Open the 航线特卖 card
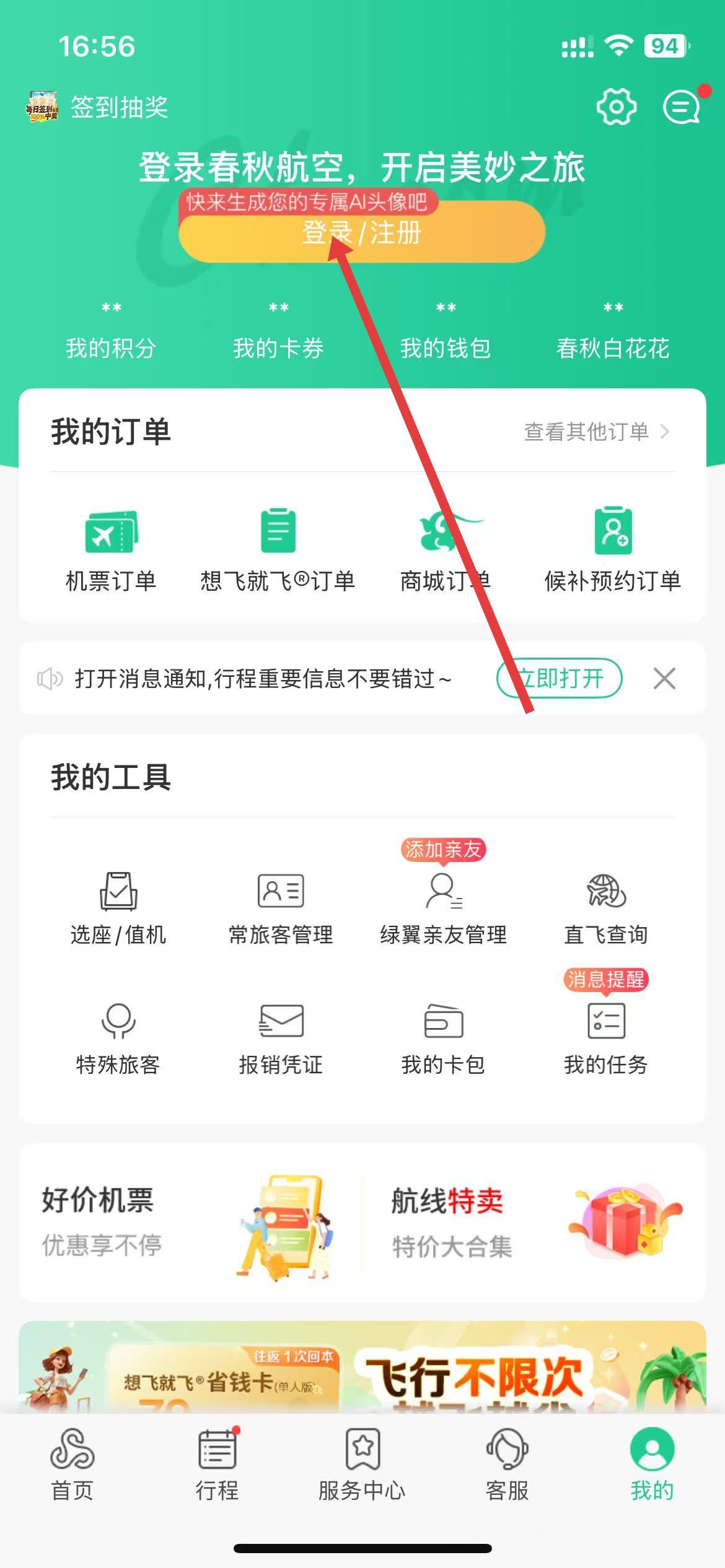This screenshot has width=725, height=1568. coord(533,1222)
